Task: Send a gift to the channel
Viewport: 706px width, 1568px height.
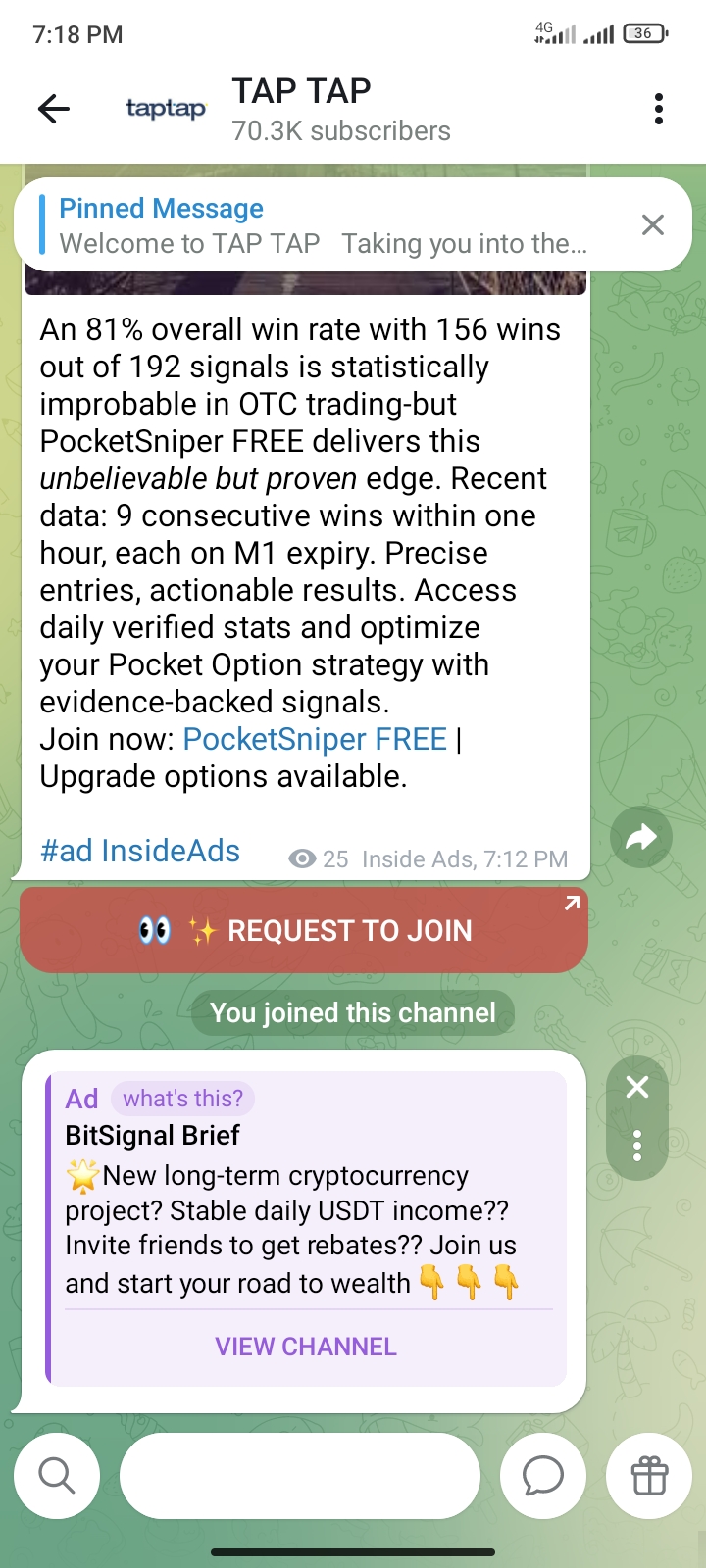Action: click(x=649, y=1475)
